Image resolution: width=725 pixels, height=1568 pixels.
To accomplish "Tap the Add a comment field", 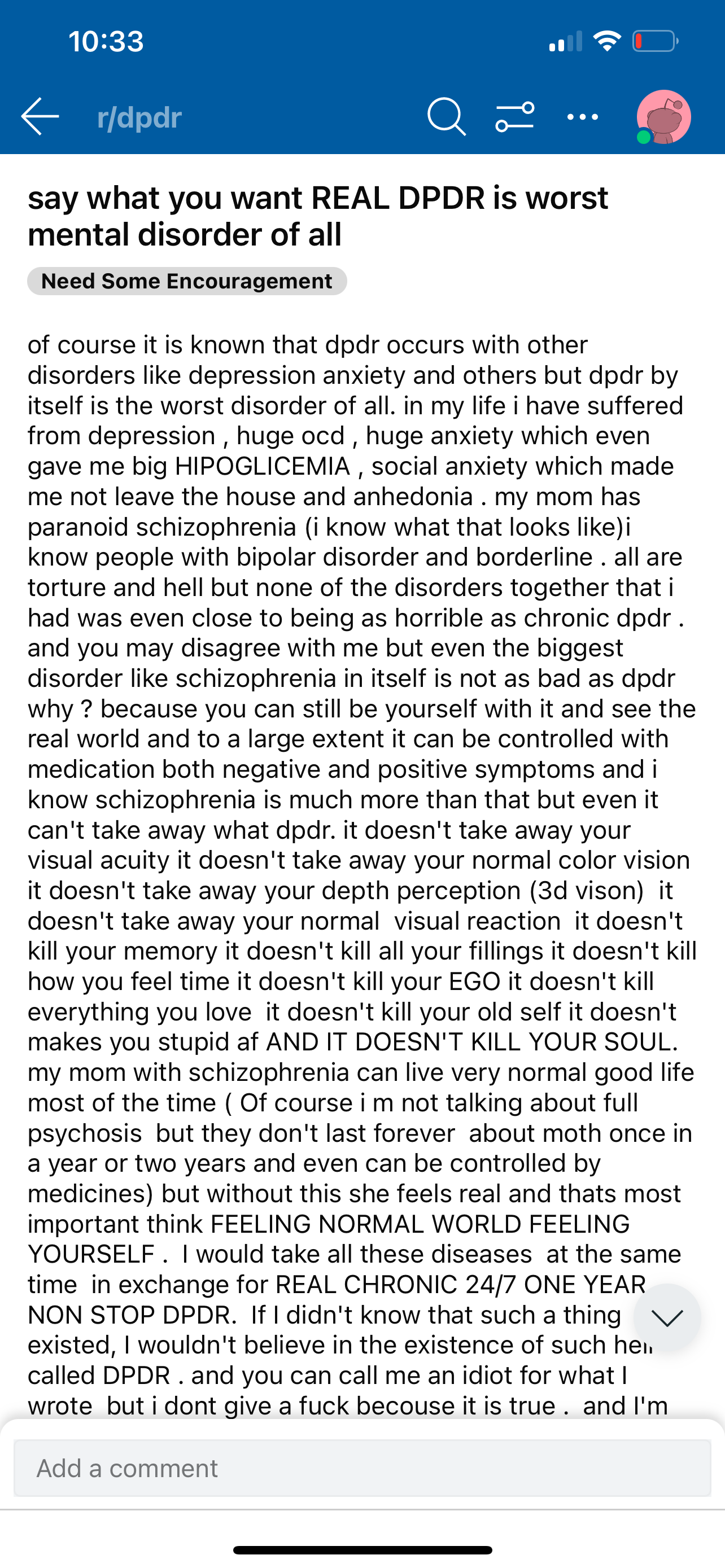I will point(362,1468).
